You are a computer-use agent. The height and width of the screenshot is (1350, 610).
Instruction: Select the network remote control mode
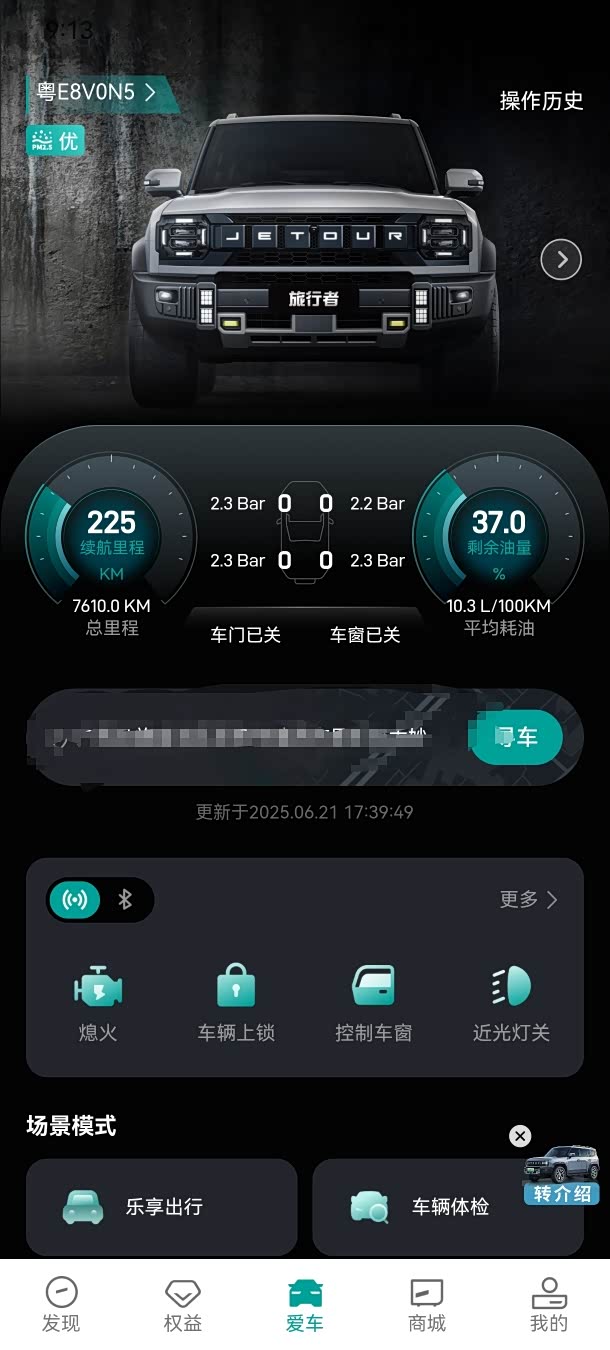tap(75, 900)
